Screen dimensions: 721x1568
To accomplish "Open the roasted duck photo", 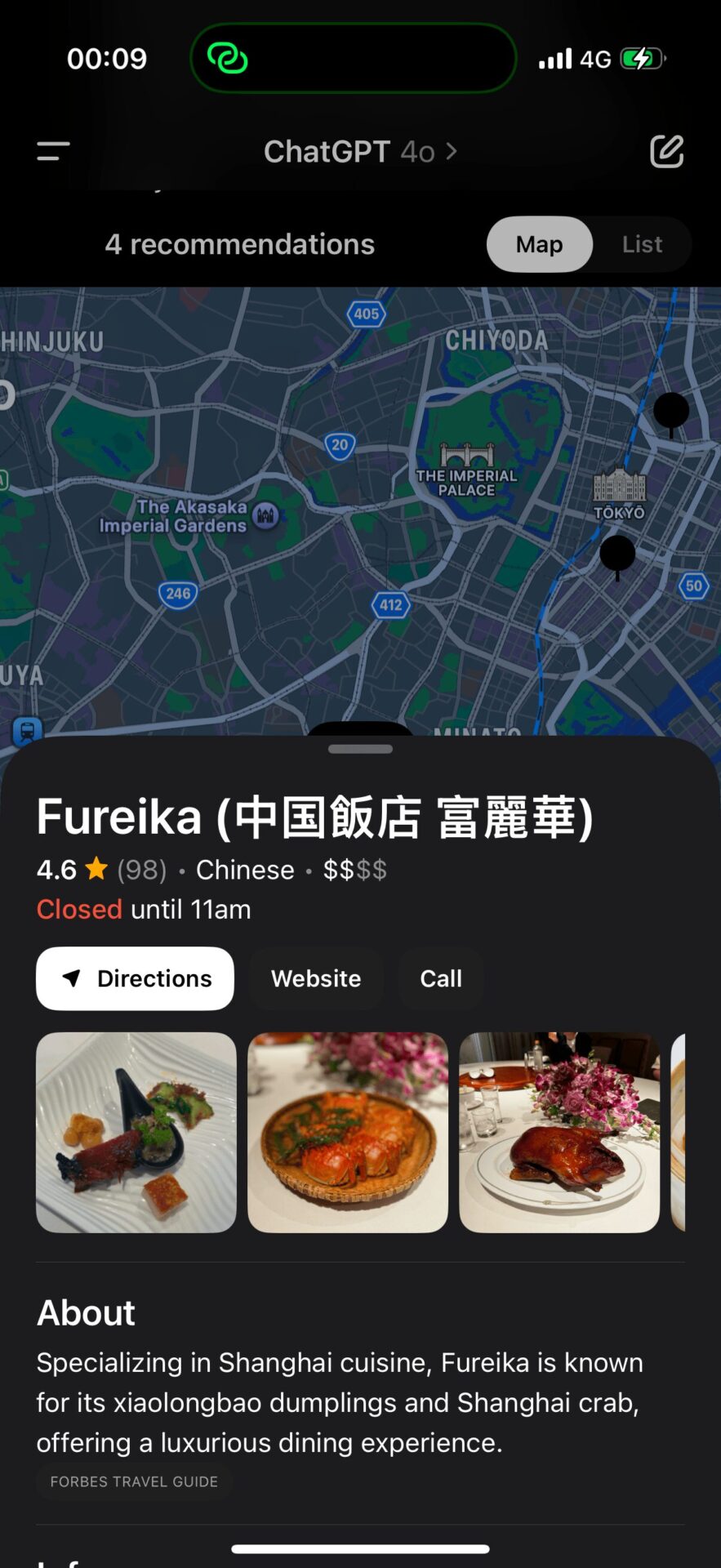I will coord(559,1132).
